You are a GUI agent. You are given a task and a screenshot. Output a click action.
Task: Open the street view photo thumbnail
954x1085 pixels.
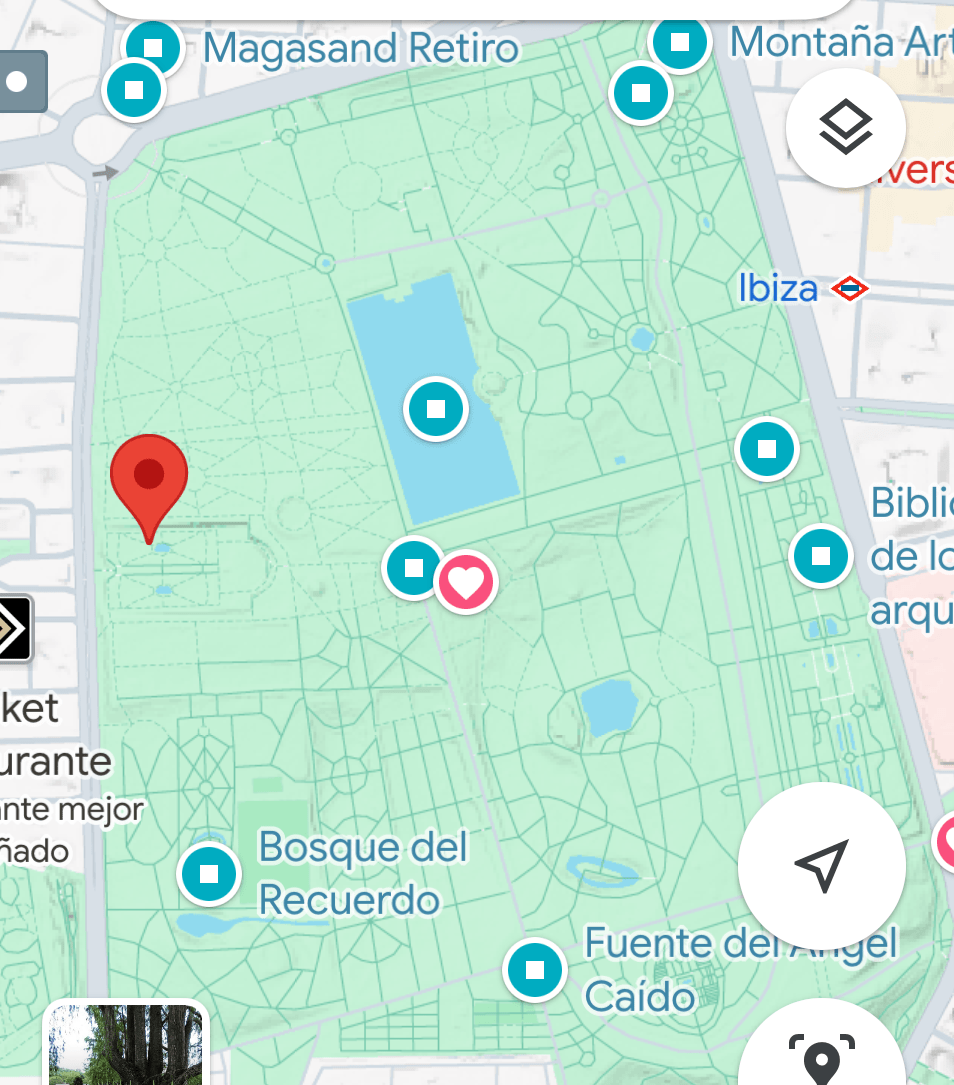pos(126,1046)
